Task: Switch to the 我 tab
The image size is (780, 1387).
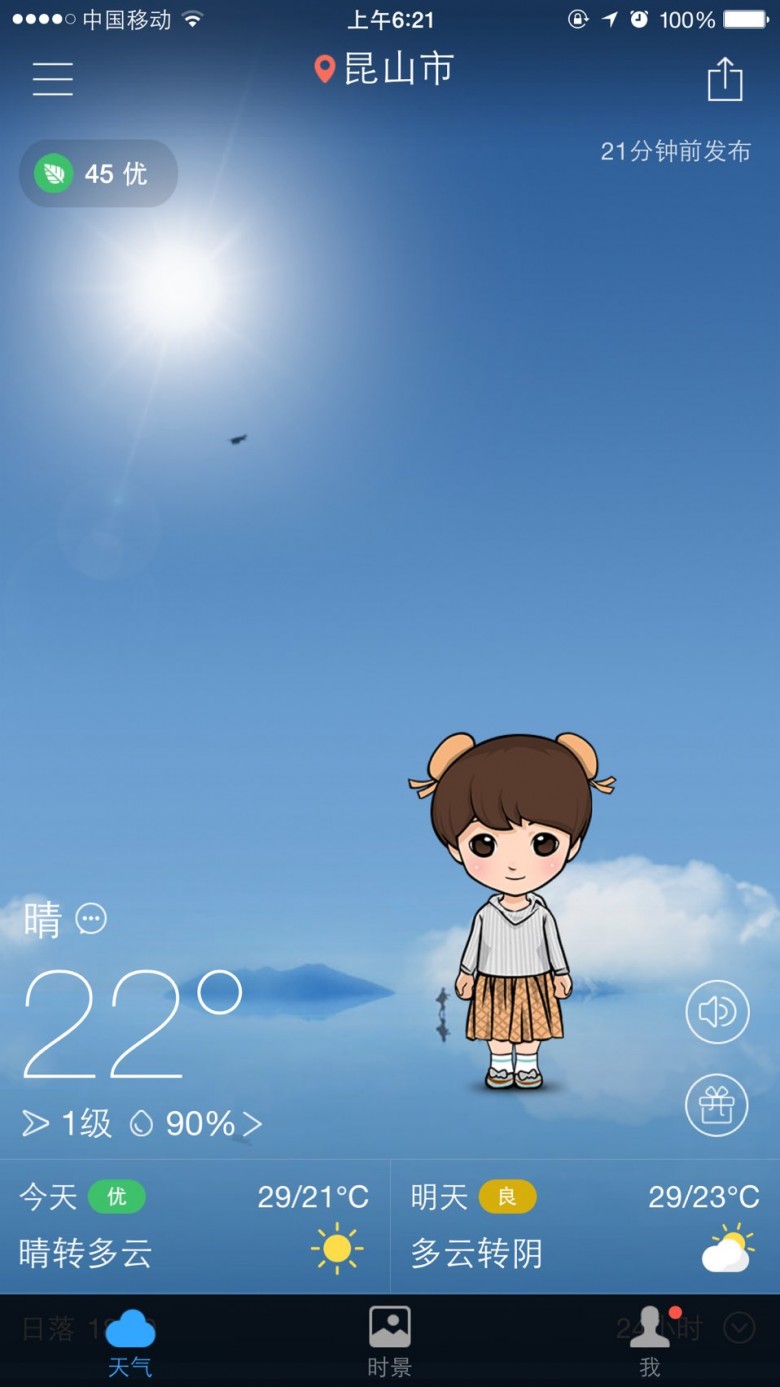Action: [x=650, y=1342]
